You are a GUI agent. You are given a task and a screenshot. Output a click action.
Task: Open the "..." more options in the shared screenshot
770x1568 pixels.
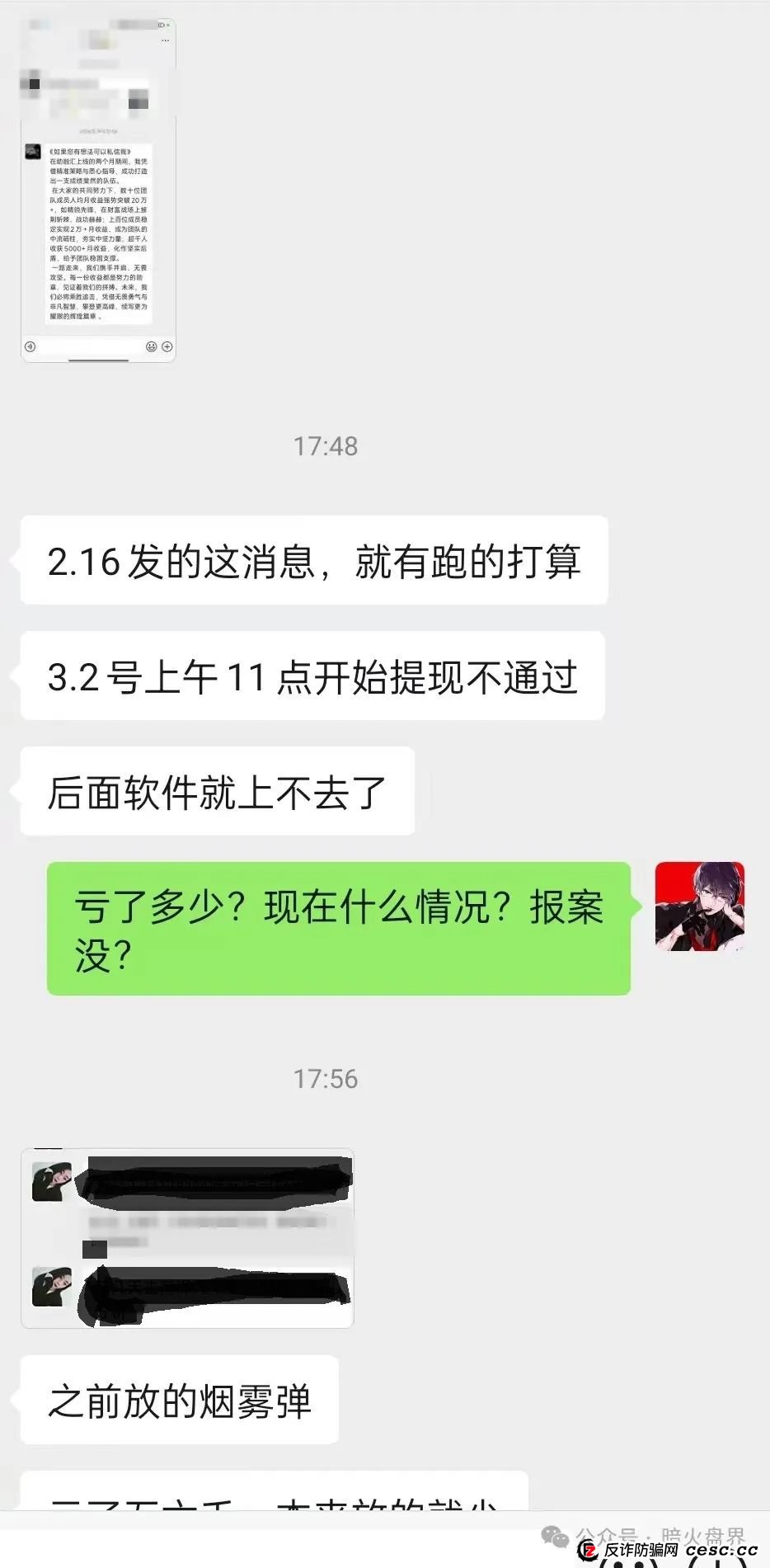pyautogui.click(x=165, y=40)
